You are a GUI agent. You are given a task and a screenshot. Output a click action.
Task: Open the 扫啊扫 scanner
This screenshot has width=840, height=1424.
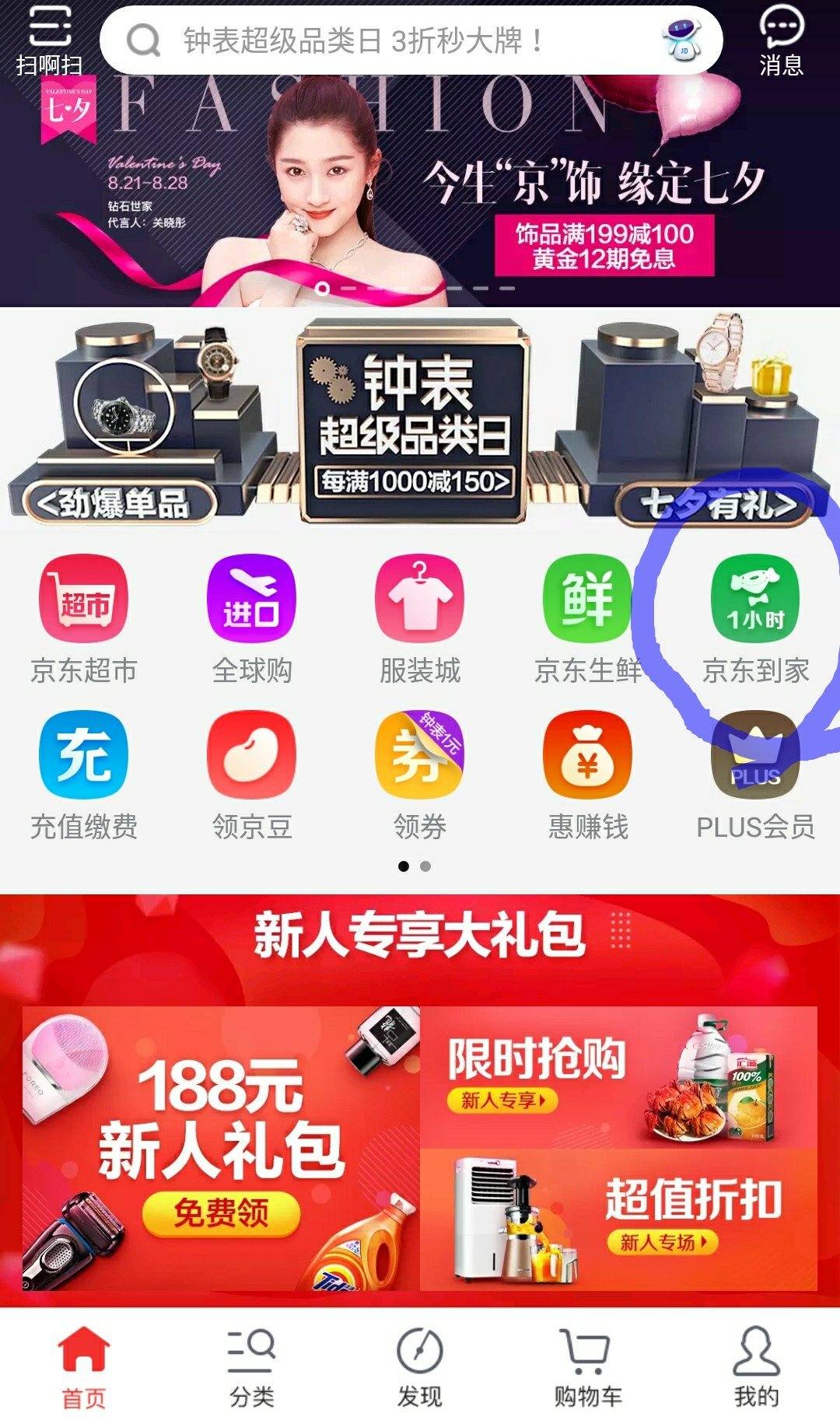(49, 40)
